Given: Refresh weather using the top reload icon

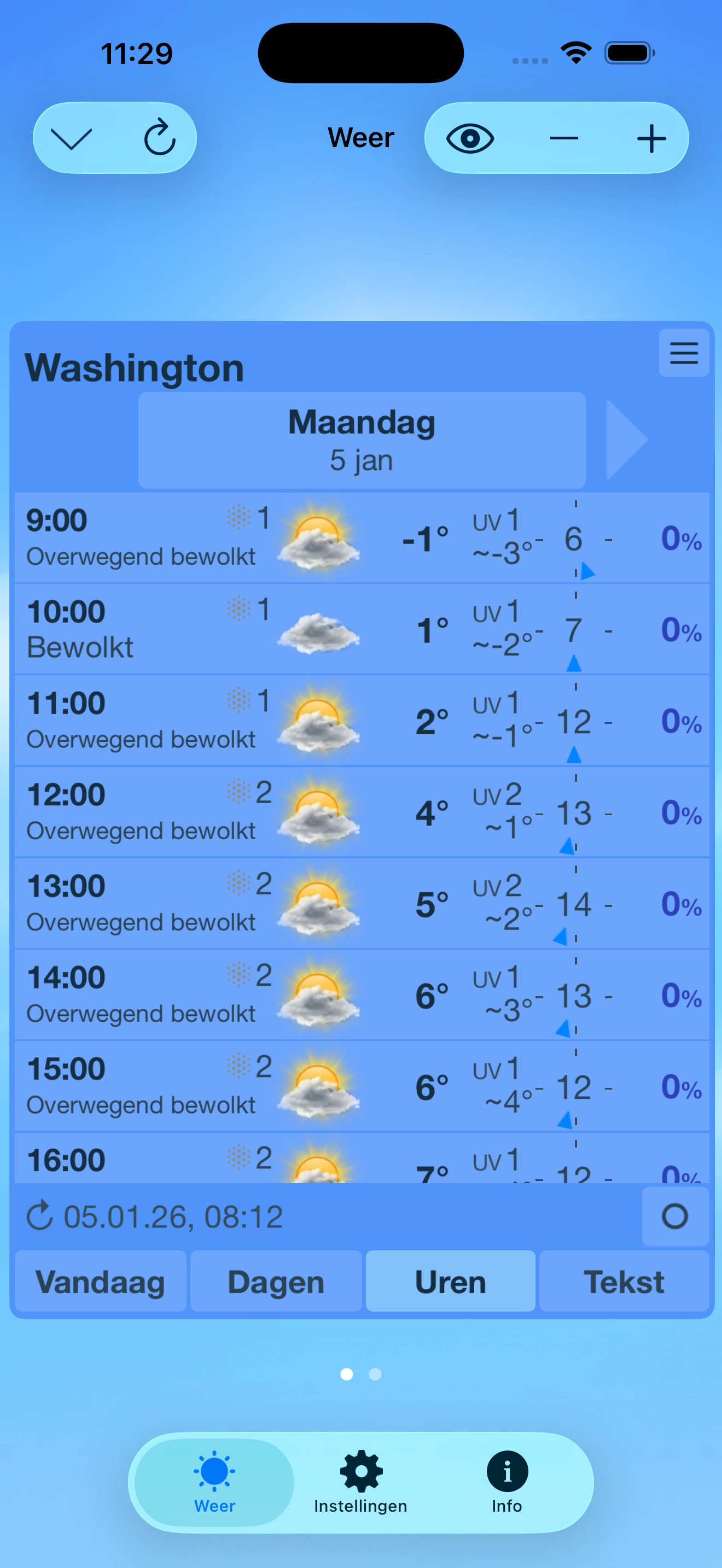Looking at the screenshot, I should coord(160,138).
